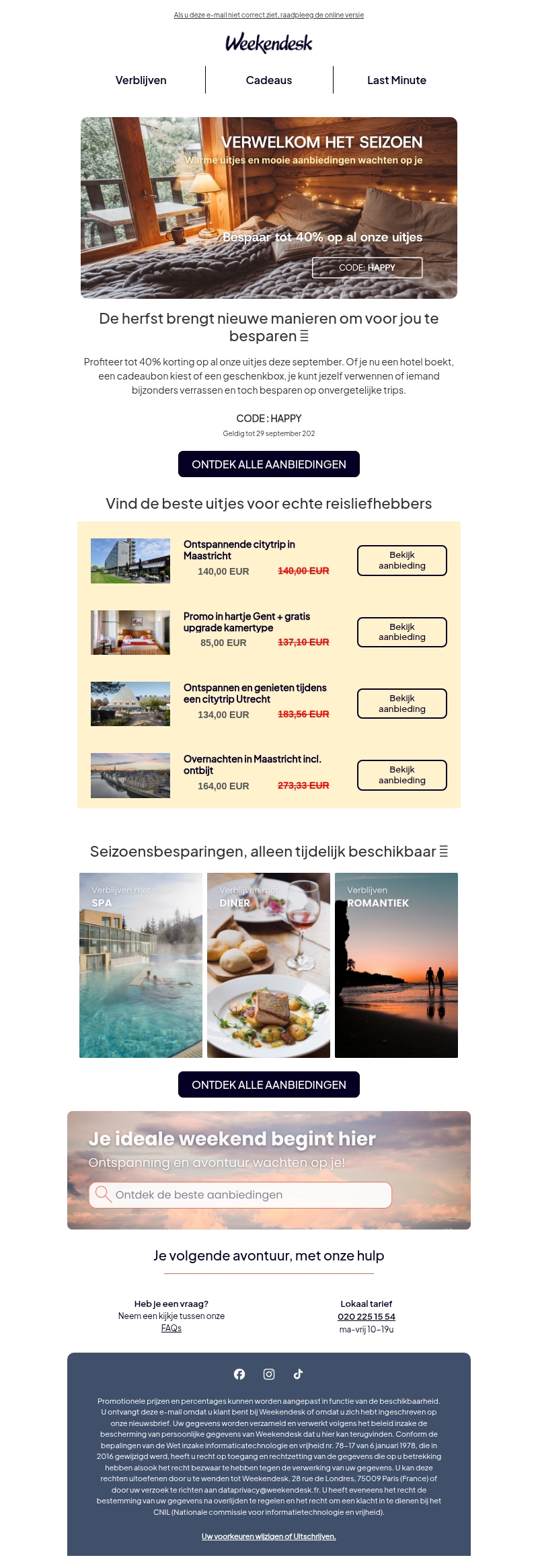
Task: Open the online version link
Action: tap(268, 15)
